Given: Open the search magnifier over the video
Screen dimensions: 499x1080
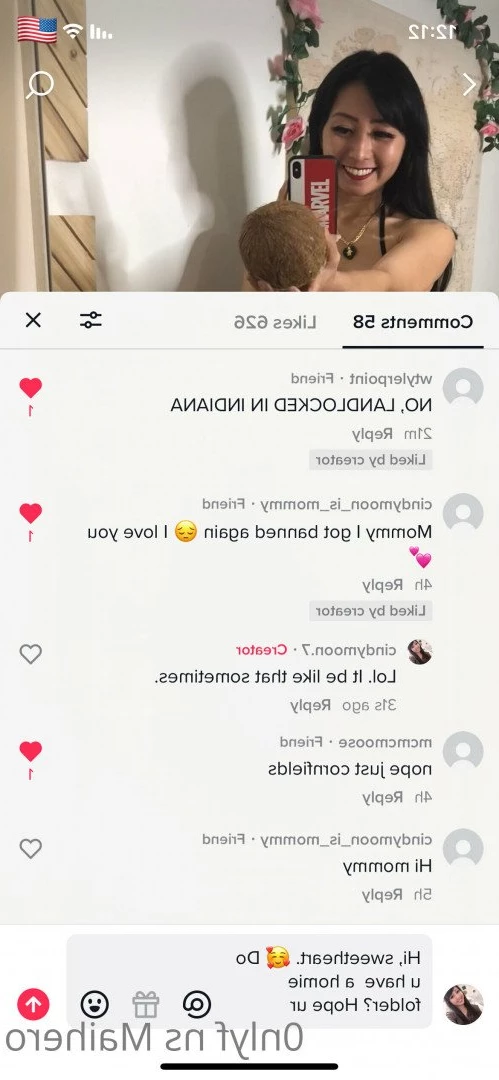Looking at the screenshot, I should point(40,85).
